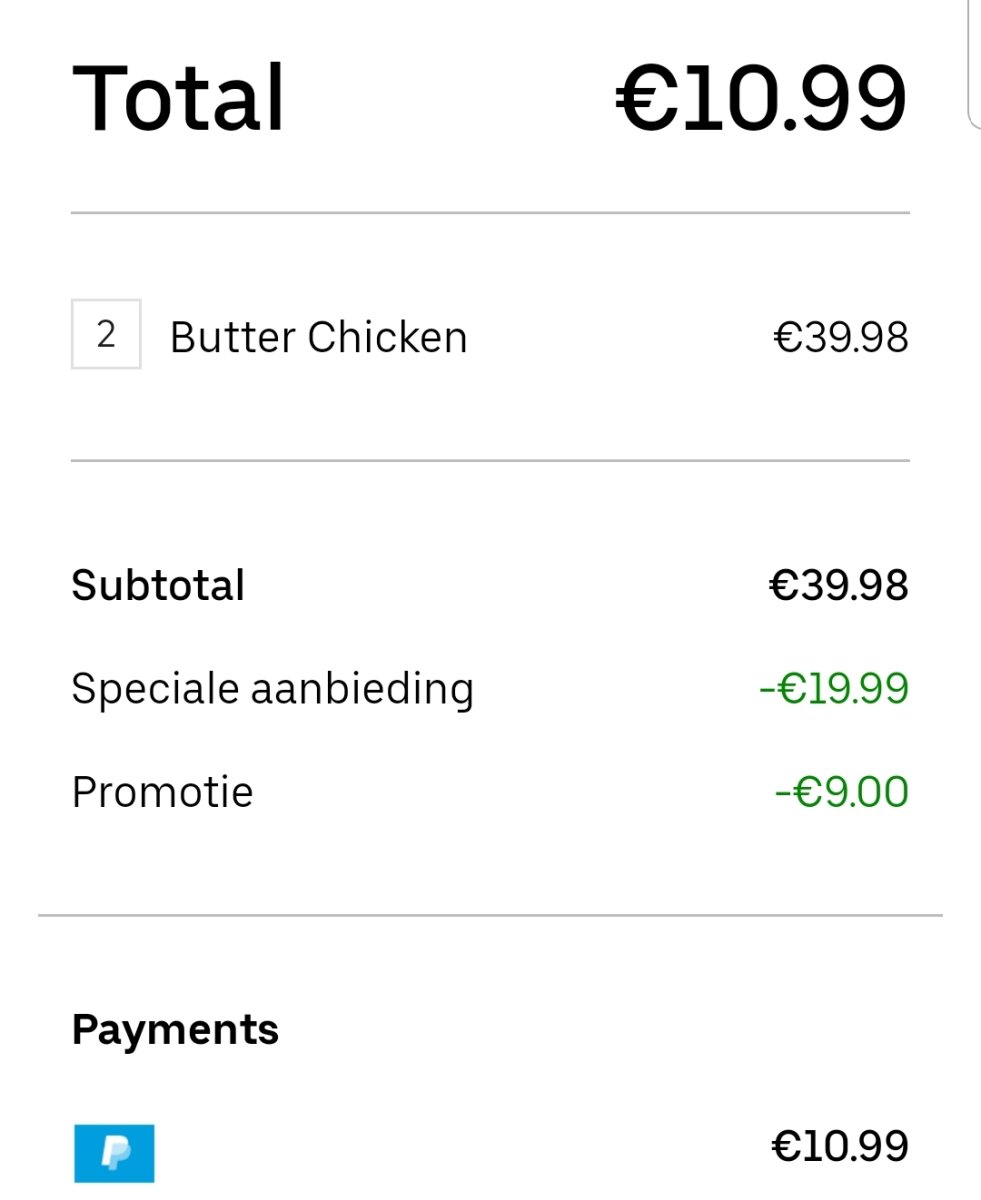Select the quantity box showing 2
Screen dimensions: 981x1200
click(x=104, y=336)
